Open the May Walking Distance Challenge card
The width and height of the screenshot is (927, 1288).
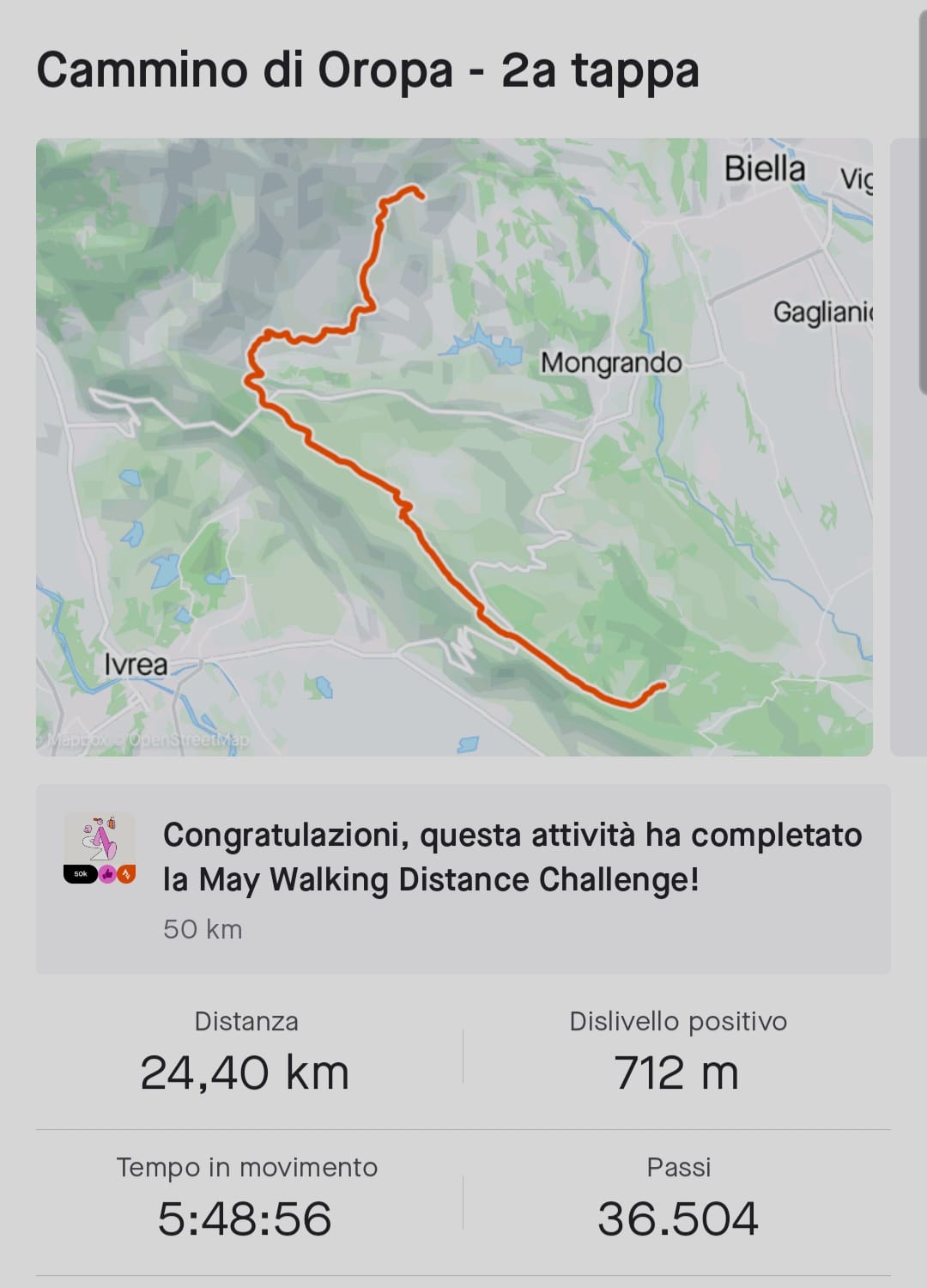click(x=463, y=878)
